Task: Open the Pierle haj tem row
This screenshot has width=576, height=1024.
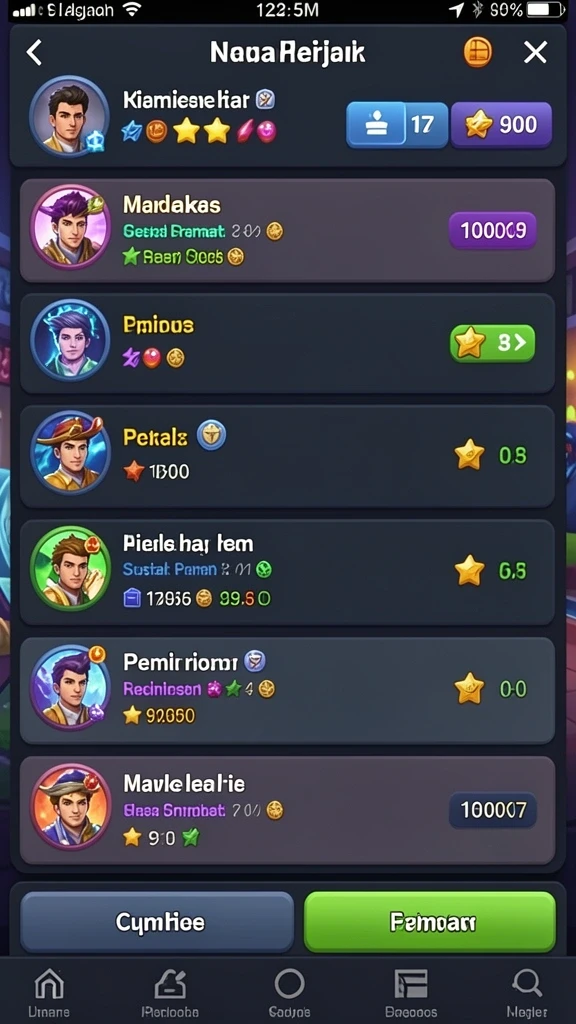Action: [287, 571]
